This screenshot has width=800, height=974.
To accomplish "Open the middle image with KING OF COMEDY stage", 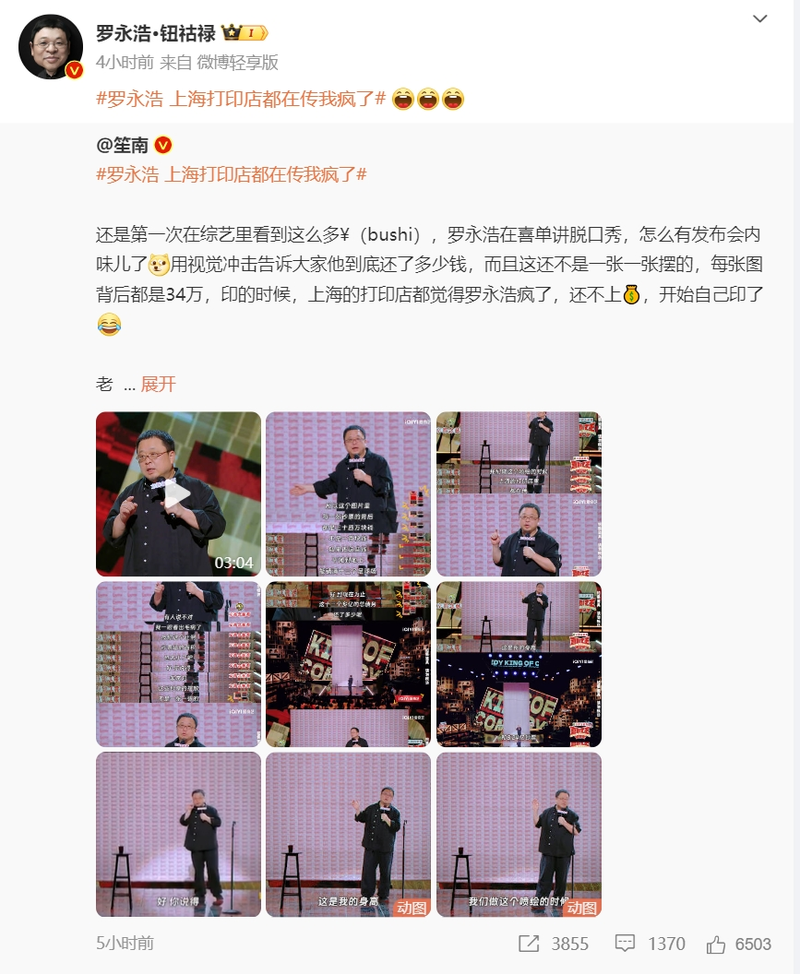I will pos(348,664).
